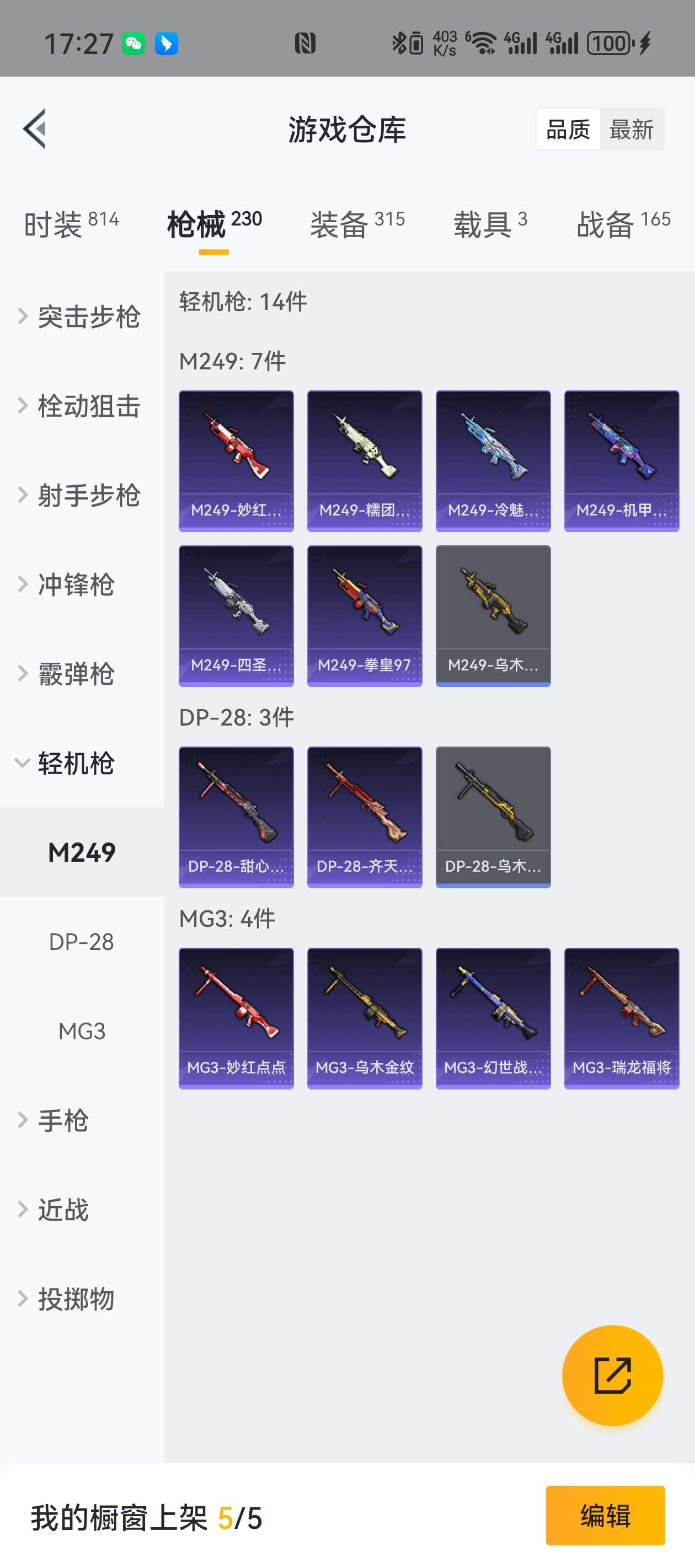View the M249-冷魅 weapon skin
Screen dimensions: 695x1568
493,461
